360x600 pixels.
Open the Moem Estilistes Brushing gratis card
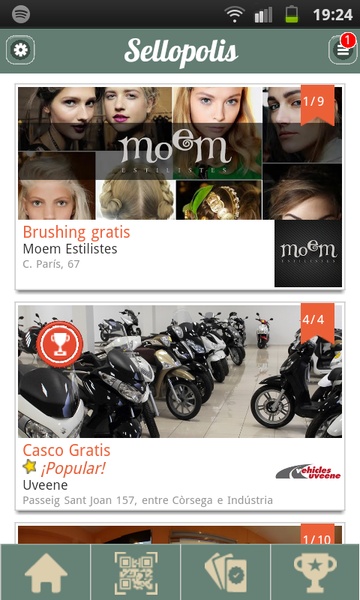click(x=180, y=187)
